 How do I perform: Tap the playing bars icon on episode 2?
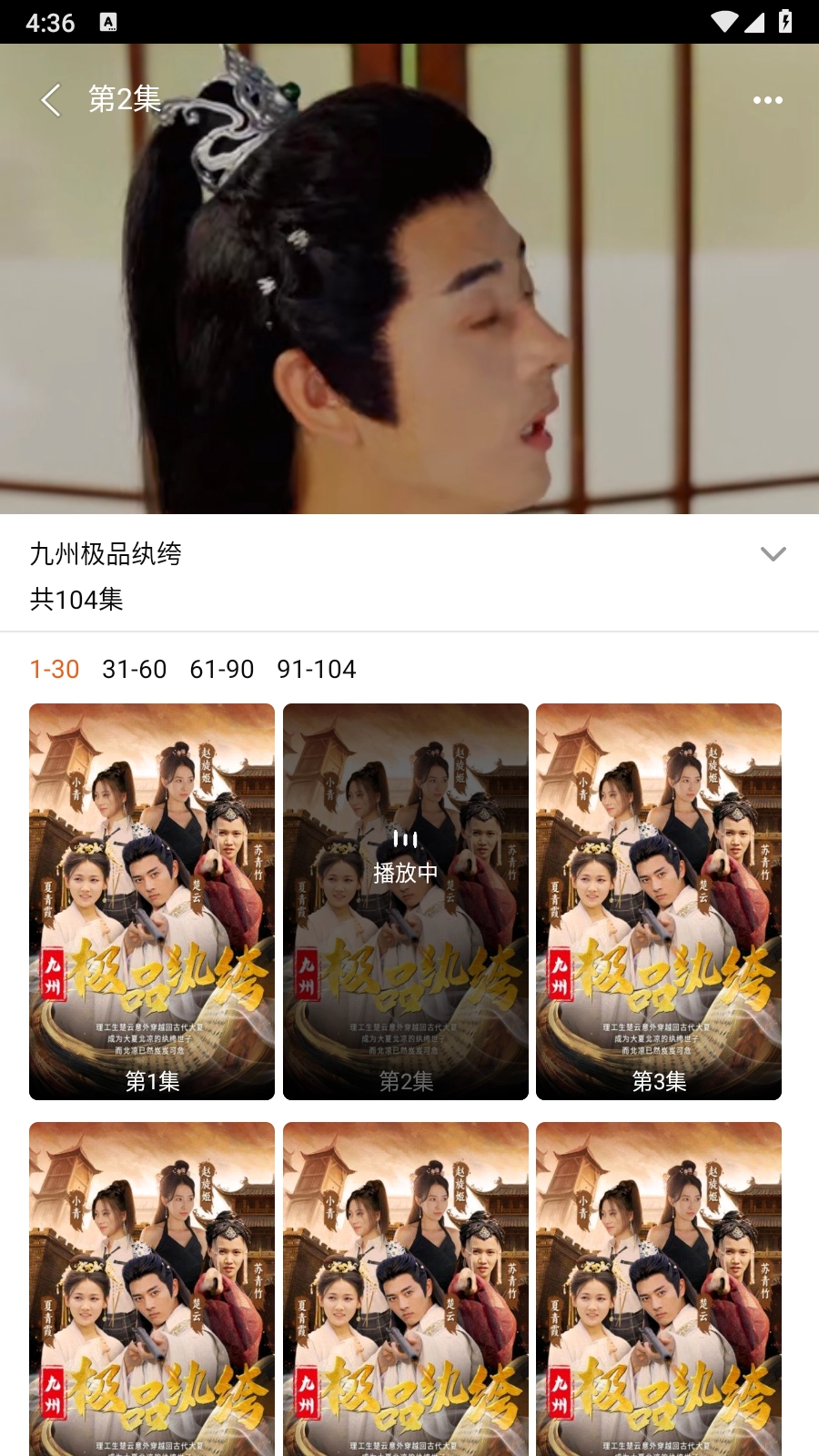(x=405, y=839)
